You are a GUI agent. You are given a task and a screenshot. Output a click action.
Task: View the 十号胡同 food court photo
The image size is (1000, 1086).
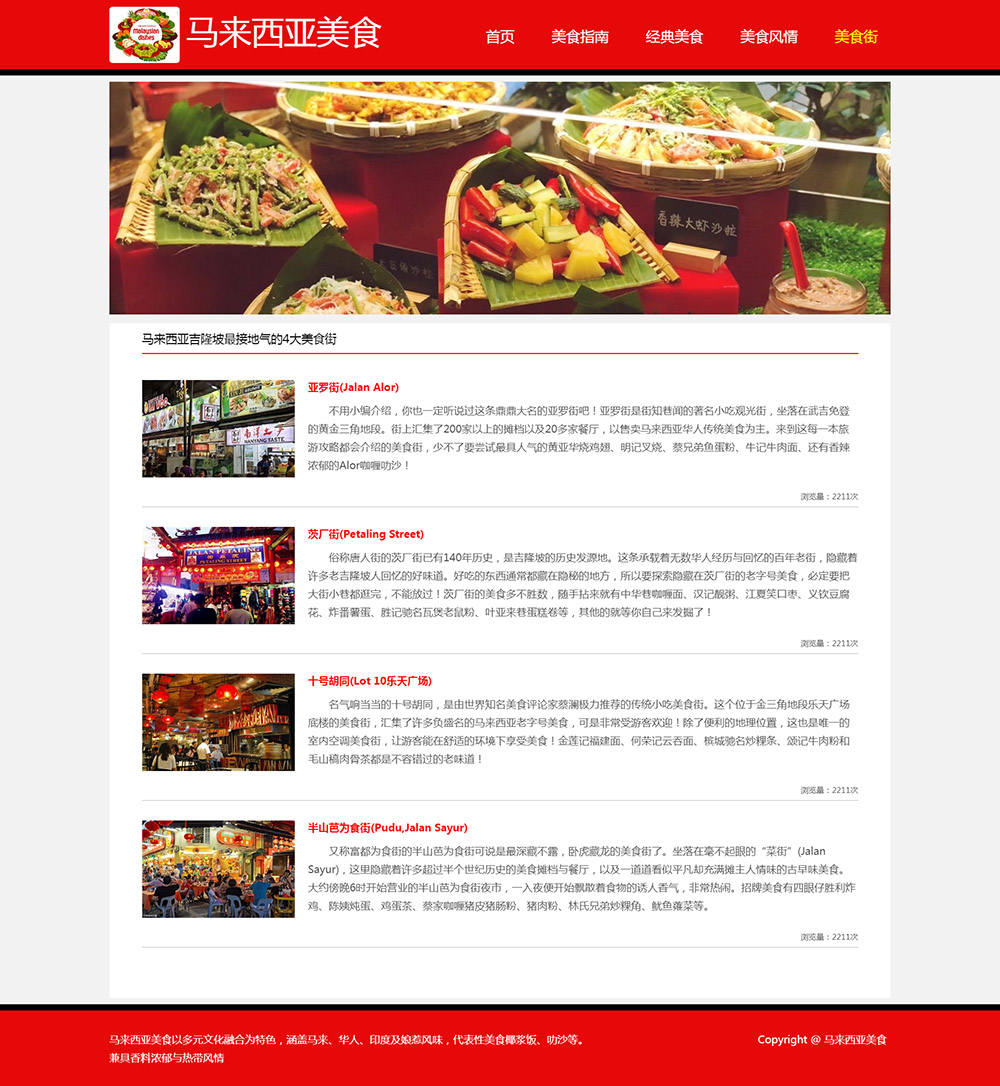coord(218,722)
